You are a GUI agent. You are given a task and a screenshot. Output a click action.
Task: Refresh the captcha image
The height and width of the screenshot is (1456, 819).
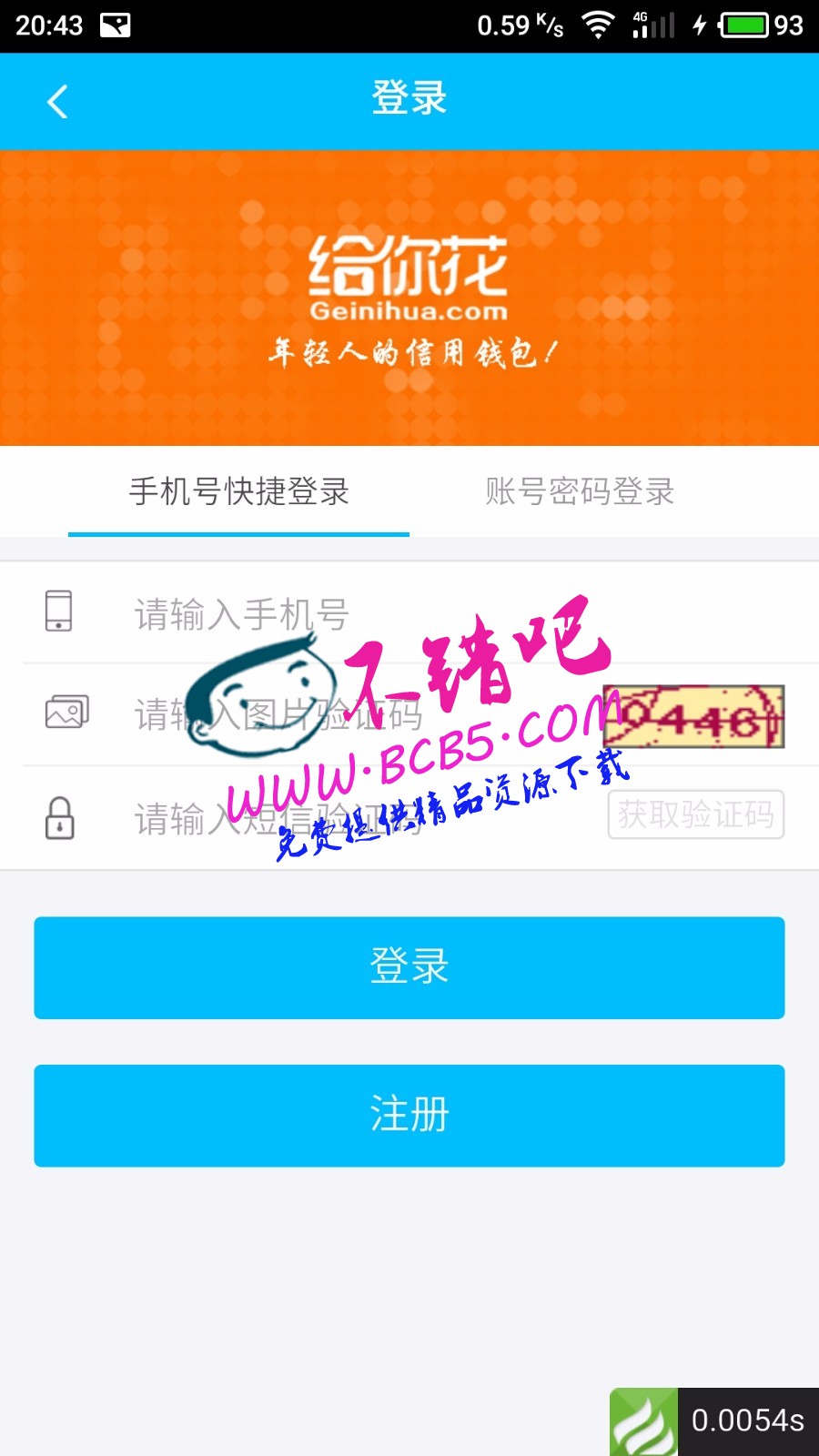click(x=693, y=717)
